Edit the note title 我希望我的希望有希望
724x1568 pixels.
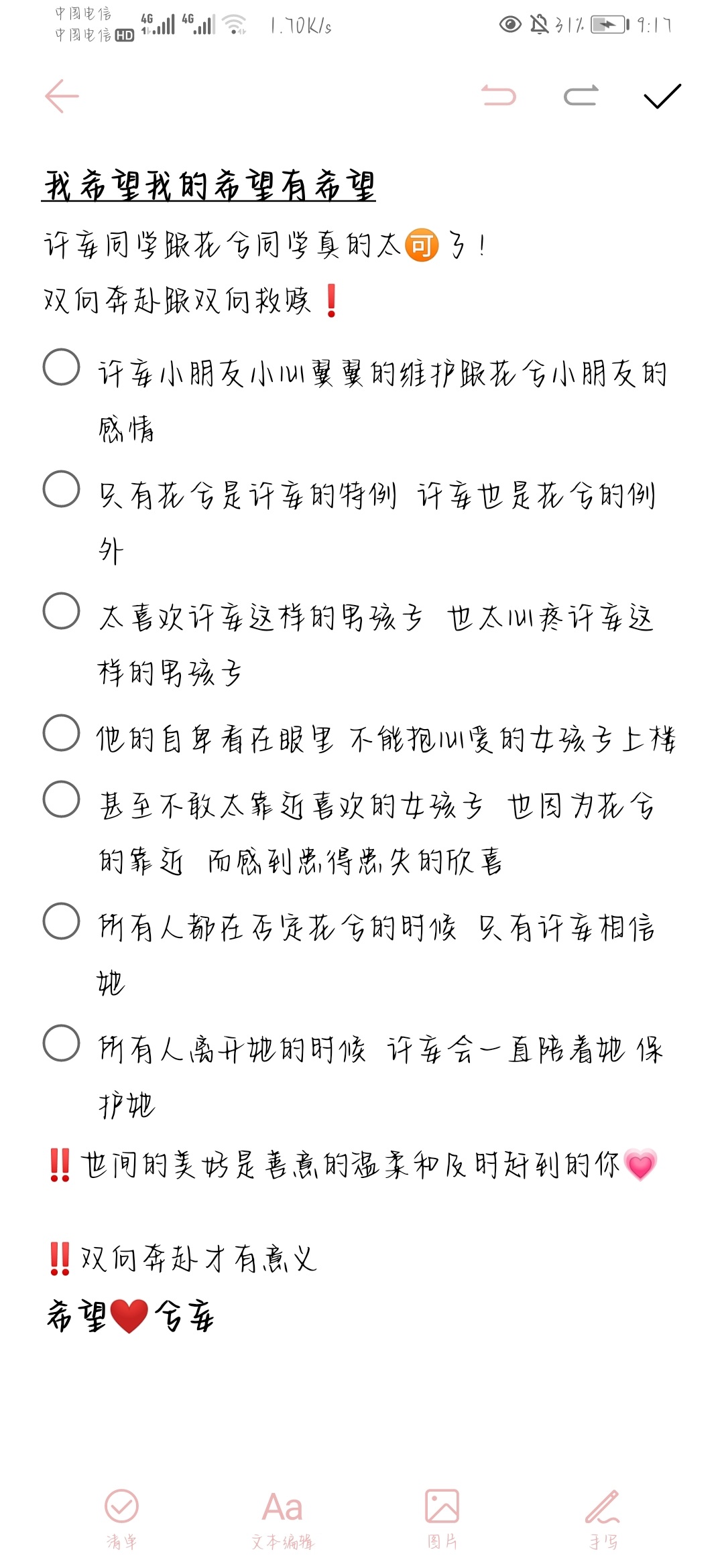point(209,186)
